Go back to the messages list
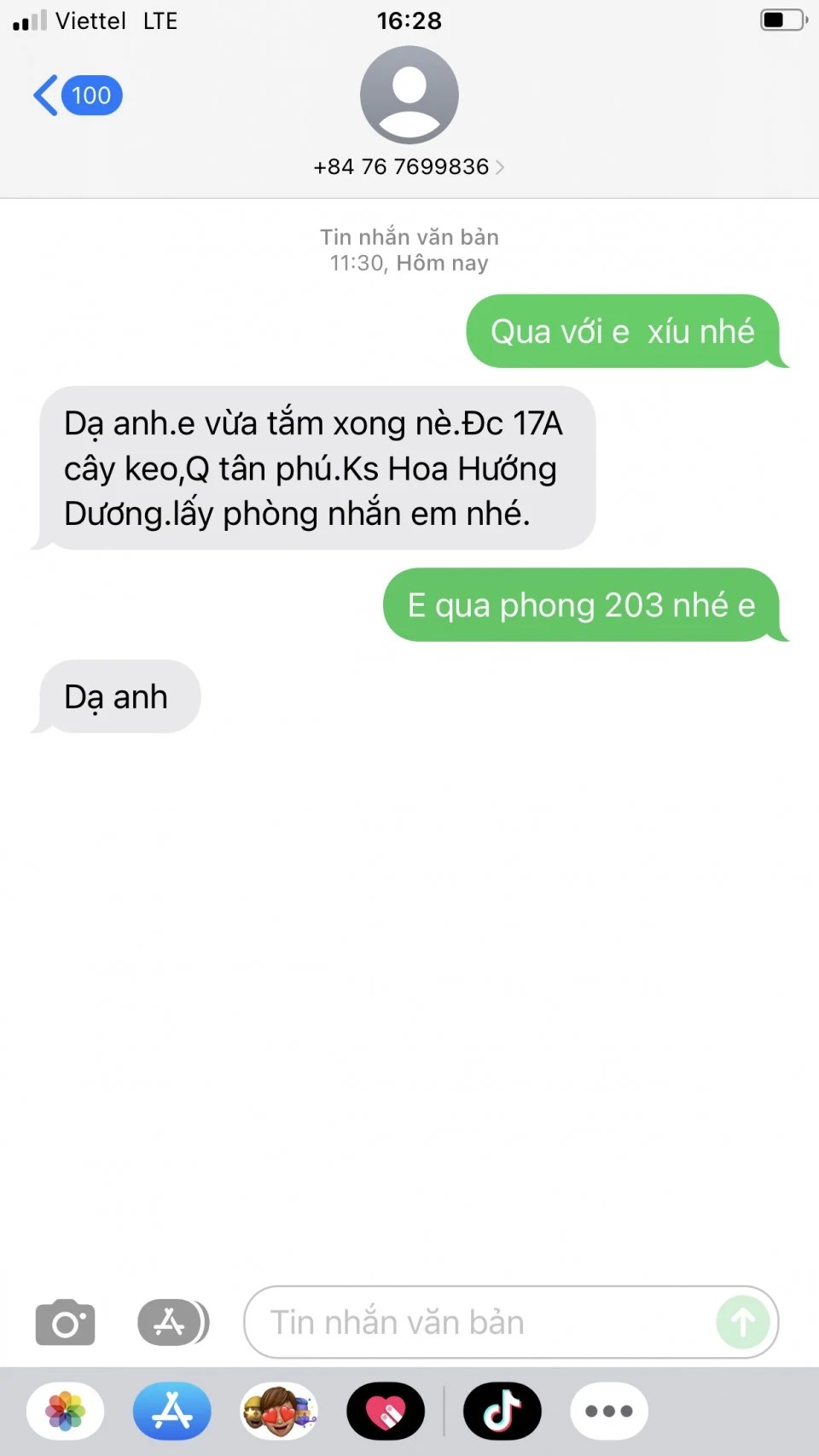Viewport: 819px width, 1456px height. (x=75, y=96)
